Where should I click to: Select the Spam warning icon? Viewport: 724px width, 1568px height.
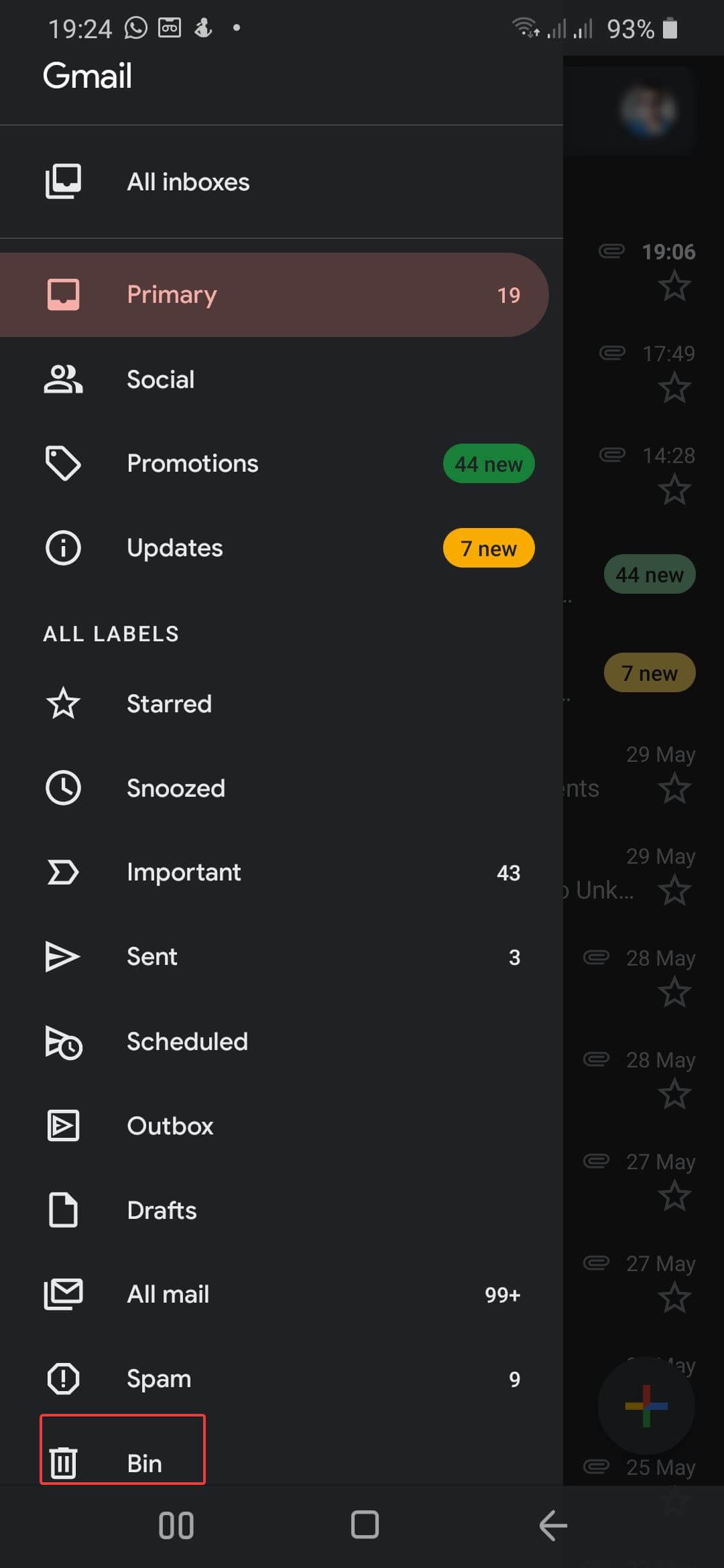tap(64, 1378)
